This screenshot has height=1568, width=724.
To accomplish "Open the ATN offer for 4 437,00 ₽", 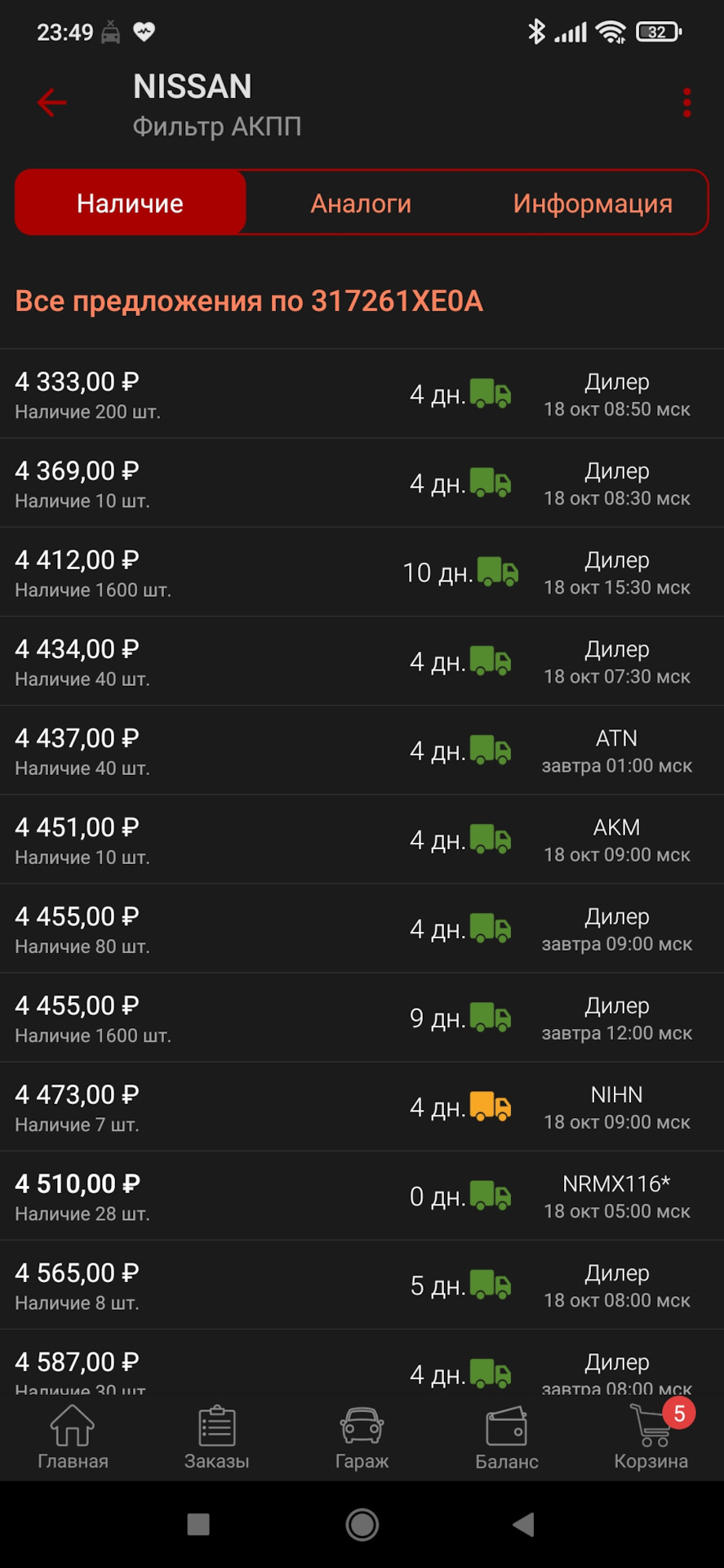I will 362,750.
